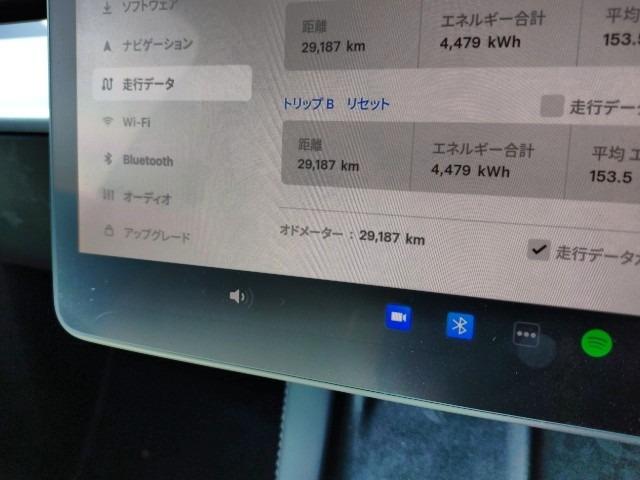Open Wi-Fi settings
Image resolution: width=640 pixels, height=480 pixels.
(x=136, y=122)
